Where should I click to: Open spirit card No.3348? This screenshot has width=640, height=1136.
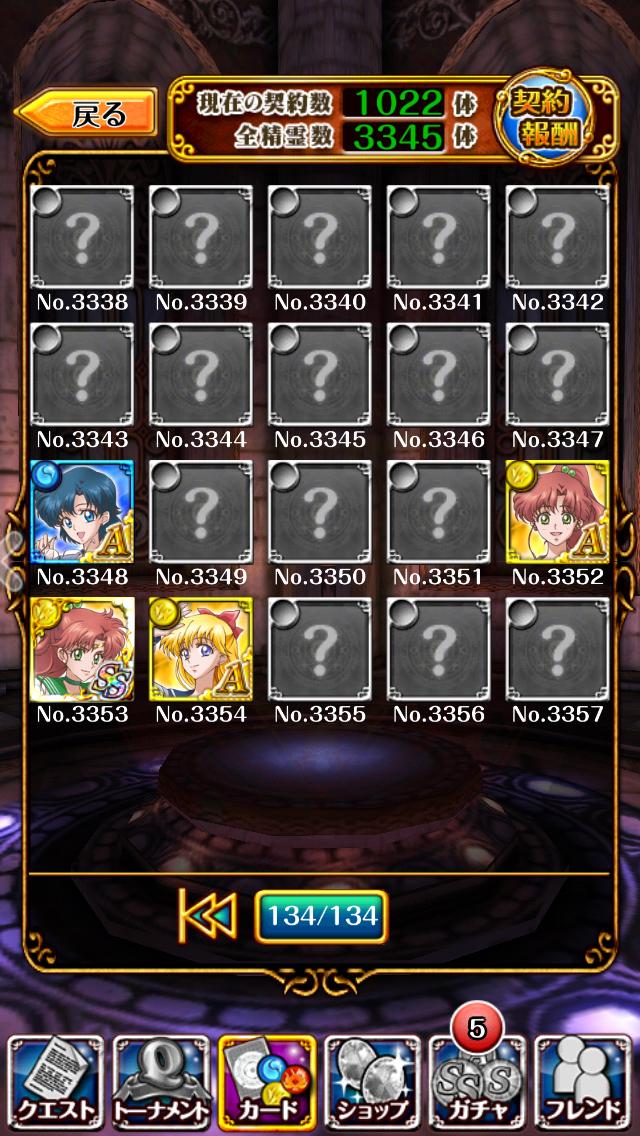coord(82,511)
